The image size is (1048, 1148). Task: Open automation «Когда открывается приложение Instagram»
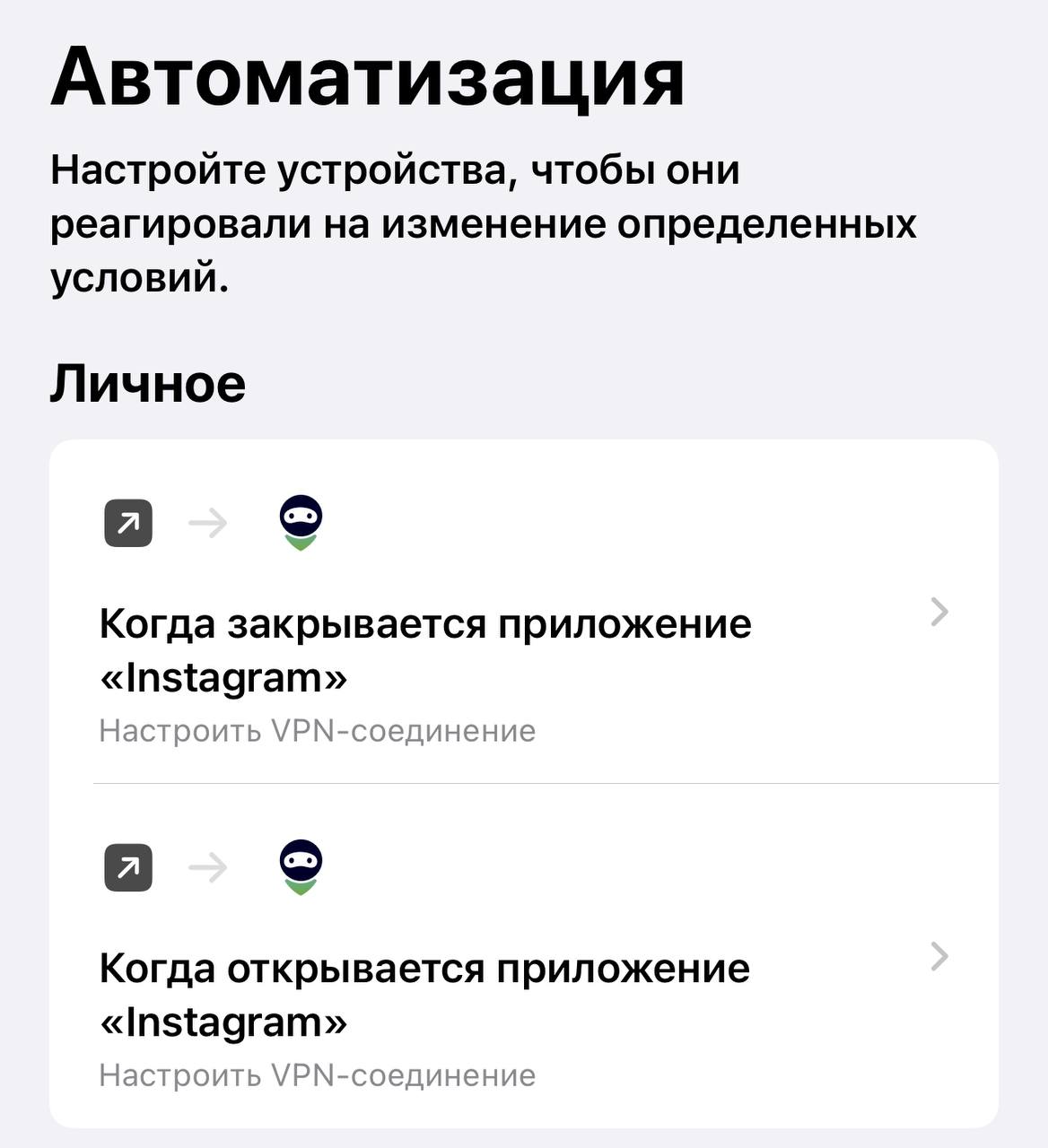[523, 994]
